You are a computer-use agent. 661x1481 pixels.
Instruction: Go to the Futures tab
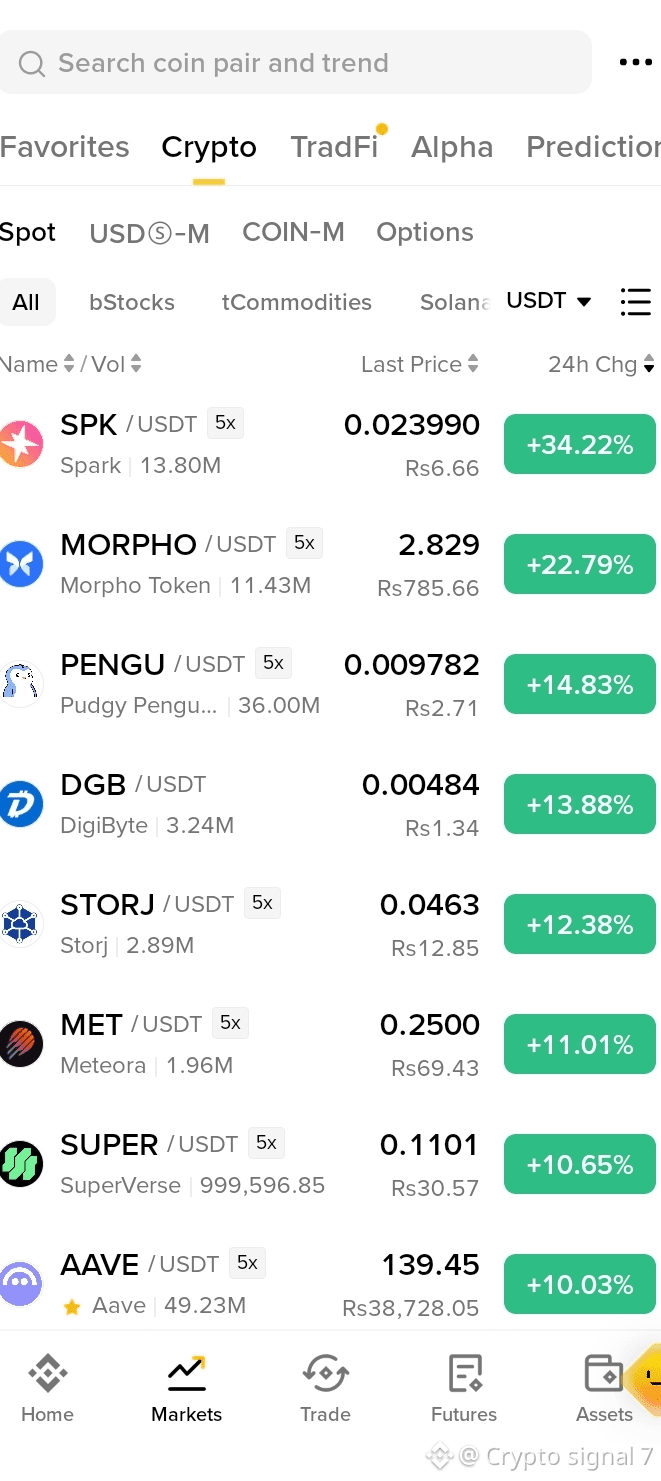tap(464, 1388)
